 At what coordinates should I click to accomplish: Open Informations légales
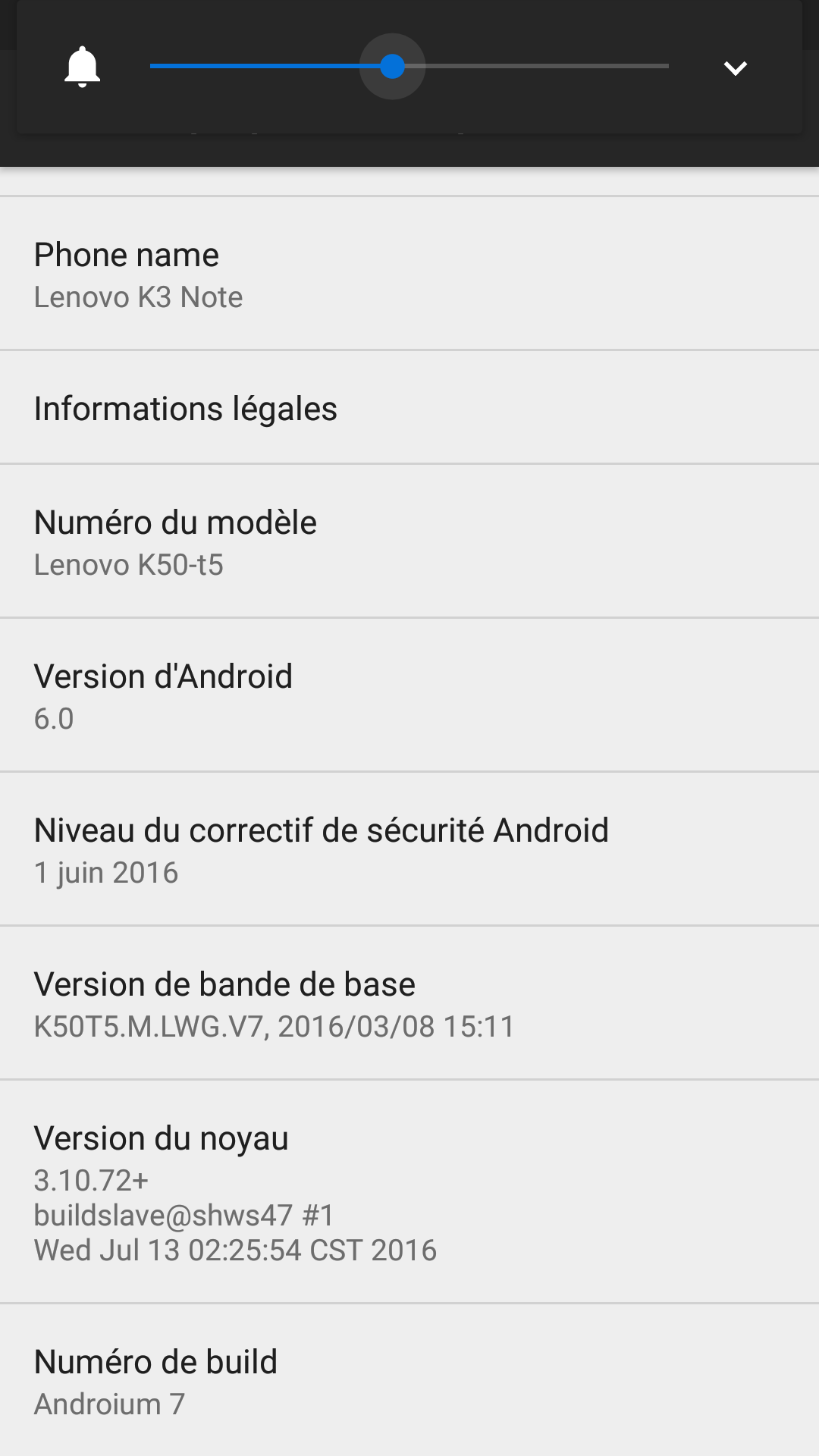[x=409, y=408]
